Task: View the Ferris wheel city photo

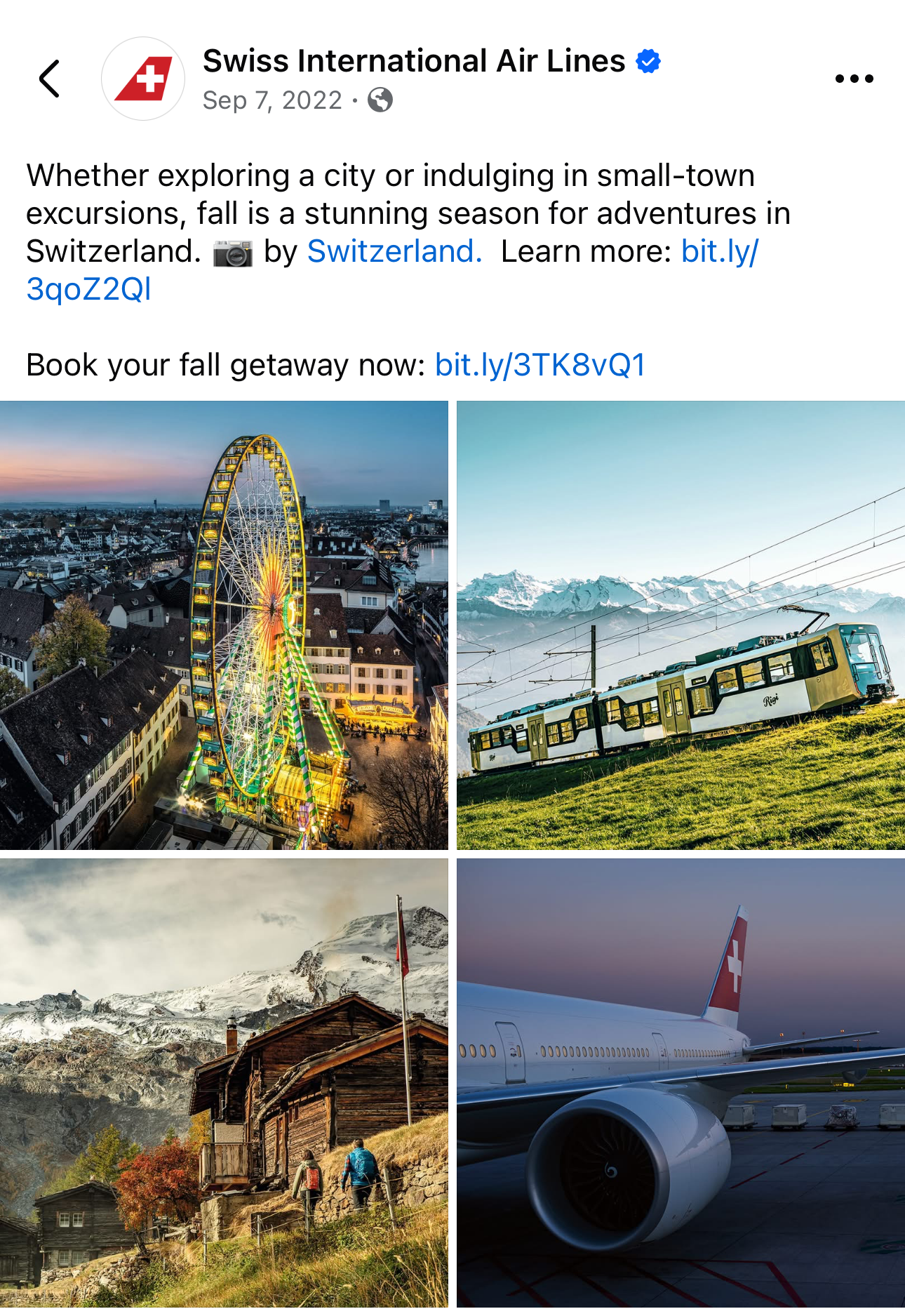Action: point(224,625)
